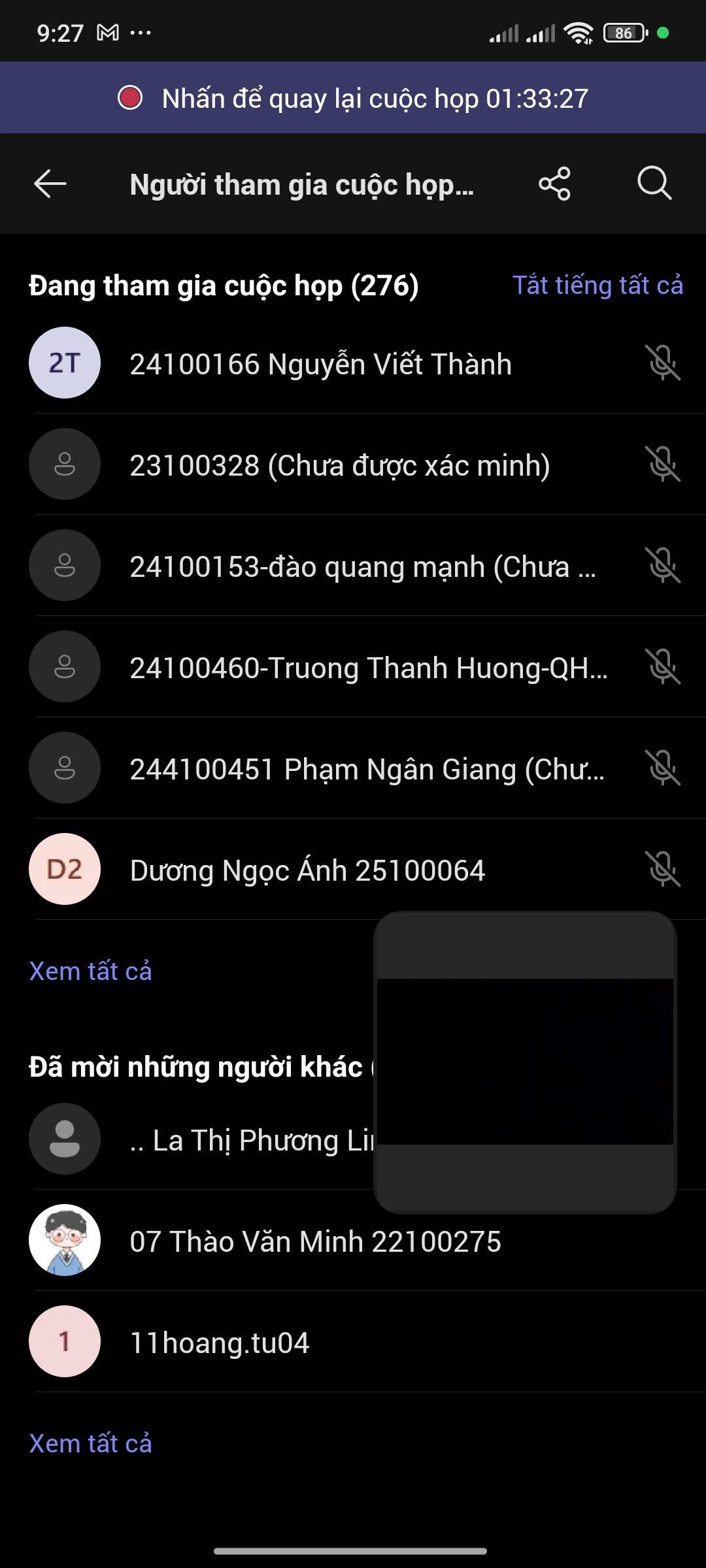Go back from the participants list
Viewport: 706px width, 1568px height.
(50, 184)
